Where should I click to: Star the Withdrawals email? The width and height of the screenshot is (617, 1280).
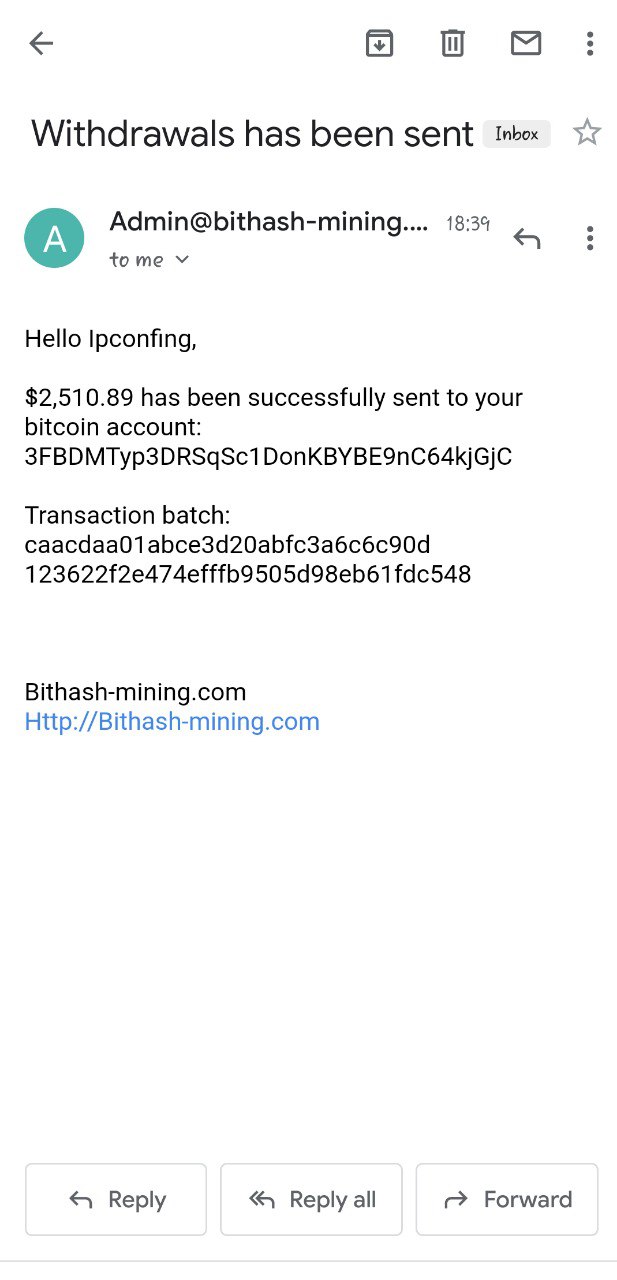(587, 133)
